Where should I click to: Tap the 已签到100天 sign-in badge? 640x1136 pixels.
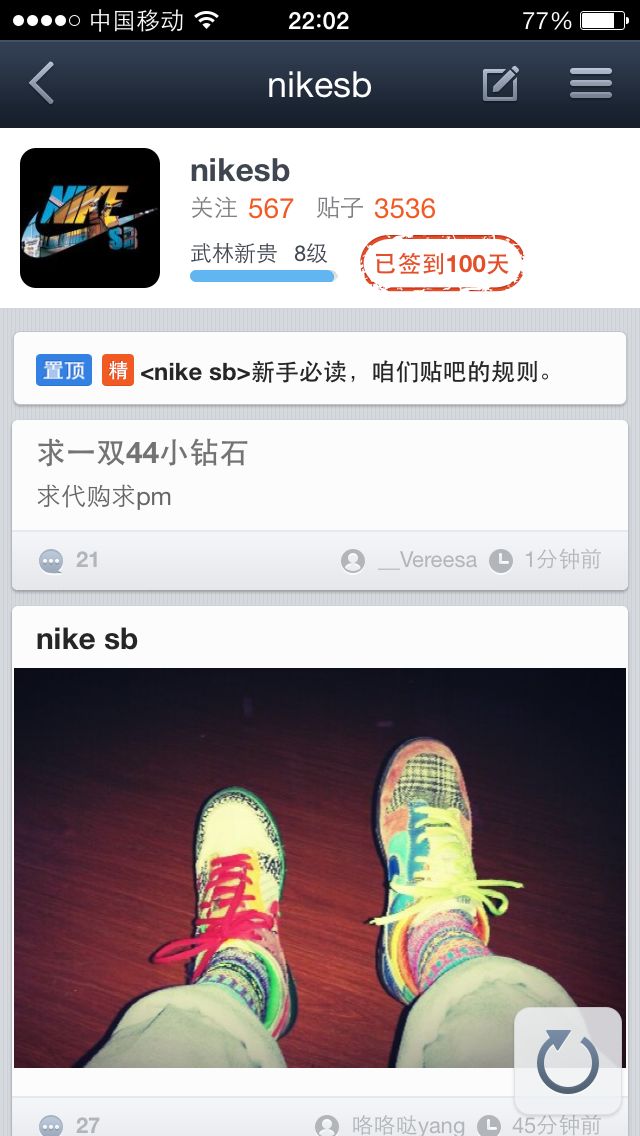(441, 264)
